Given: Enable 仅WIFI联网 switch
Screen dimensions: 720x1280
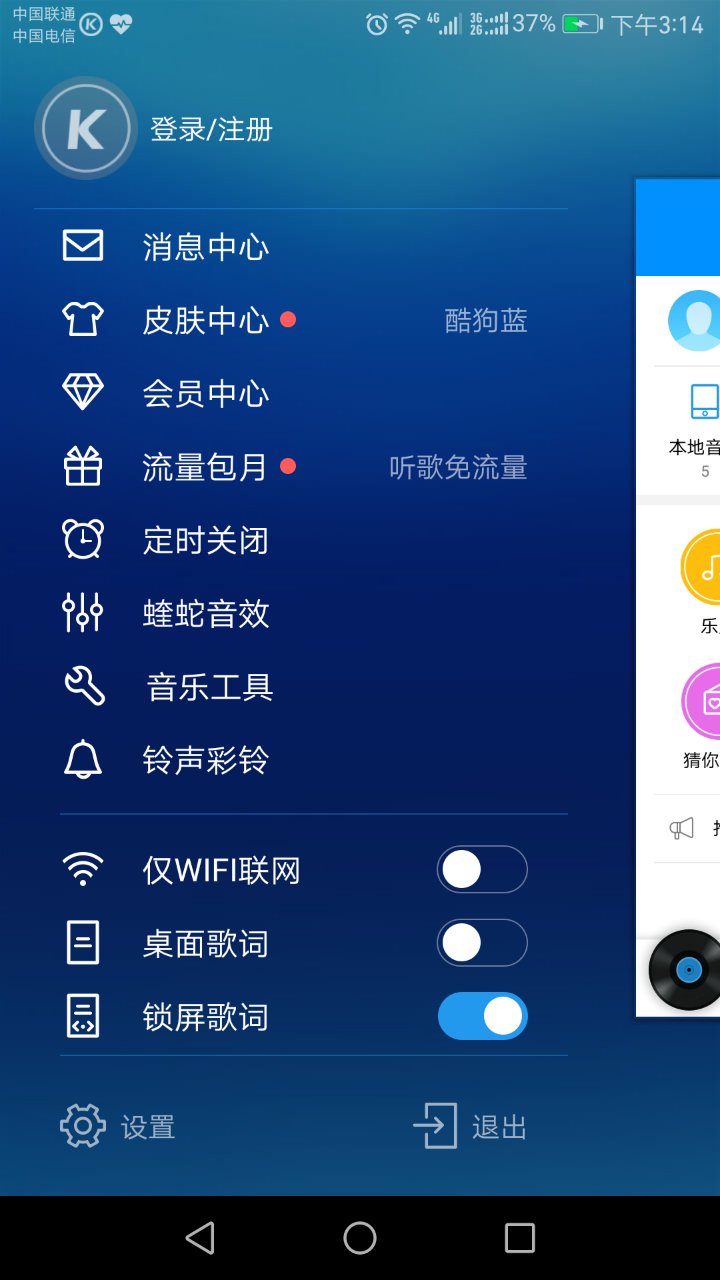Looking at the screenshot, I should [x=482, y=869].
